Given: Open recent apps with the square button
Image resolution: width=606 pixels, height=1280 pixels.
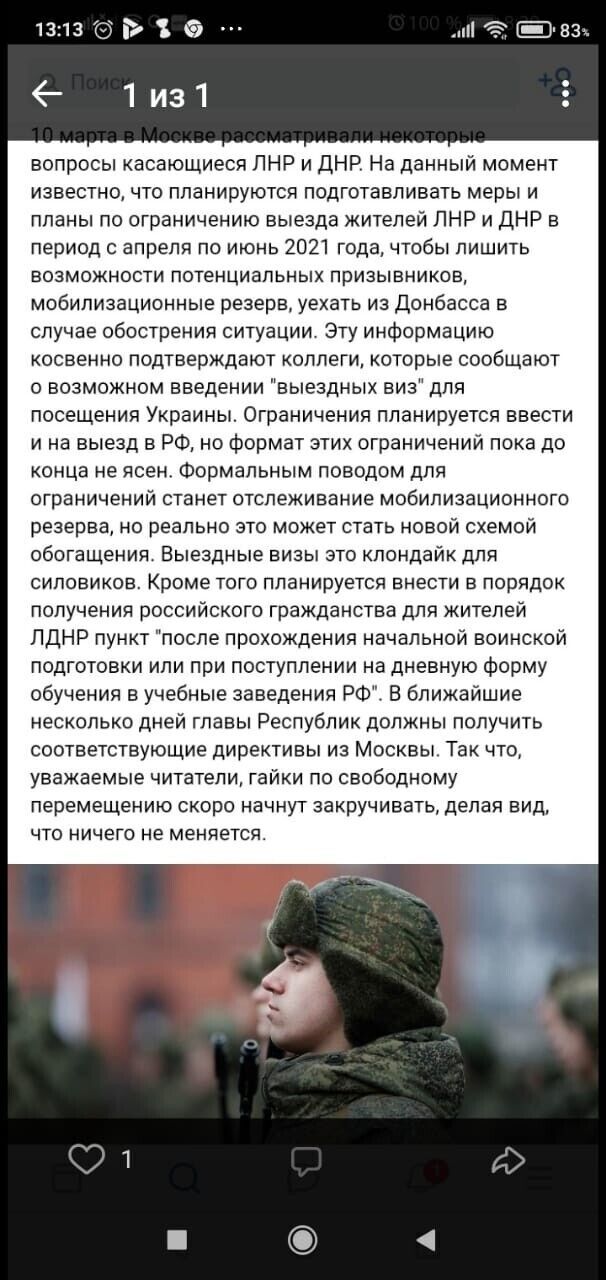Looking at the screenshot, I should point(177,1240).
